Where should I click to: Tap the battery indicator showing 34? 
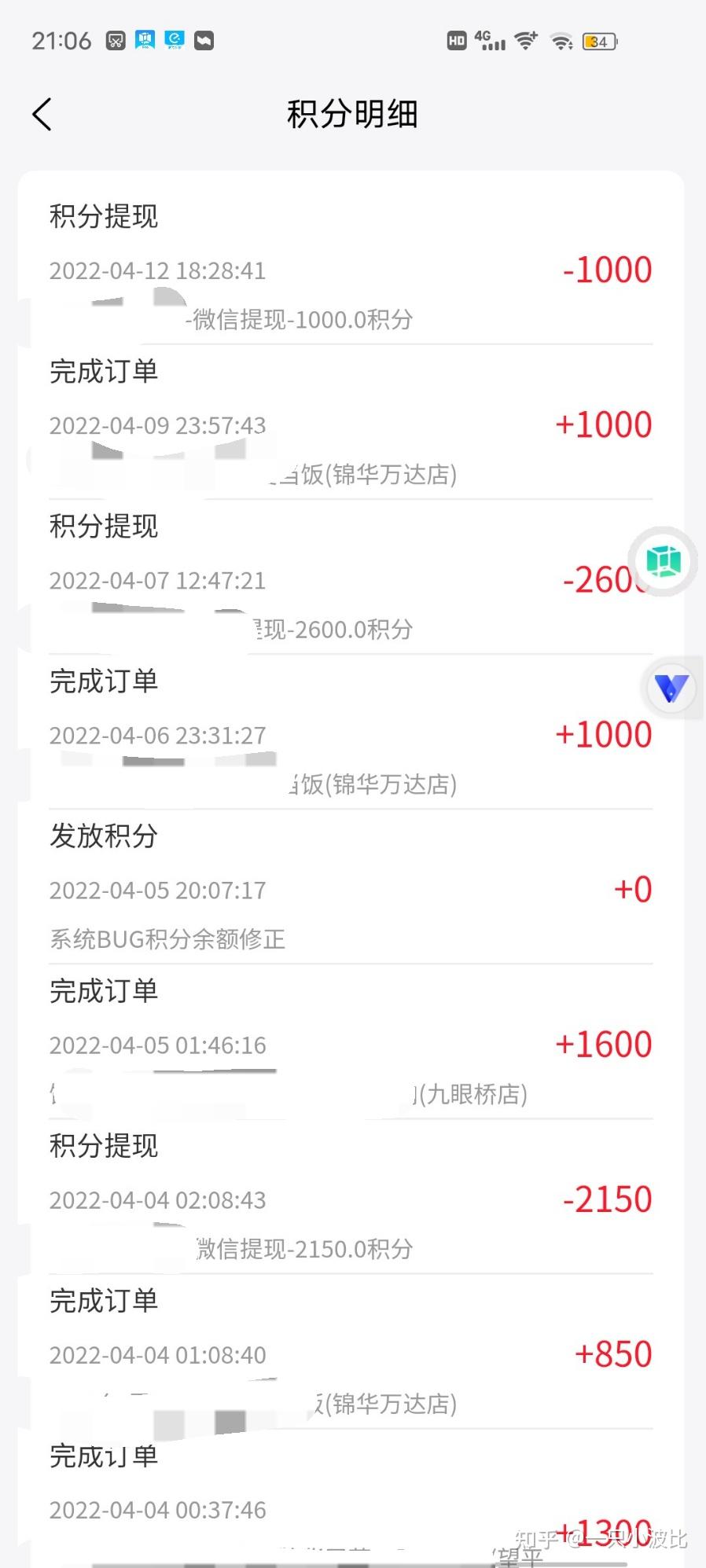[598, 39]
